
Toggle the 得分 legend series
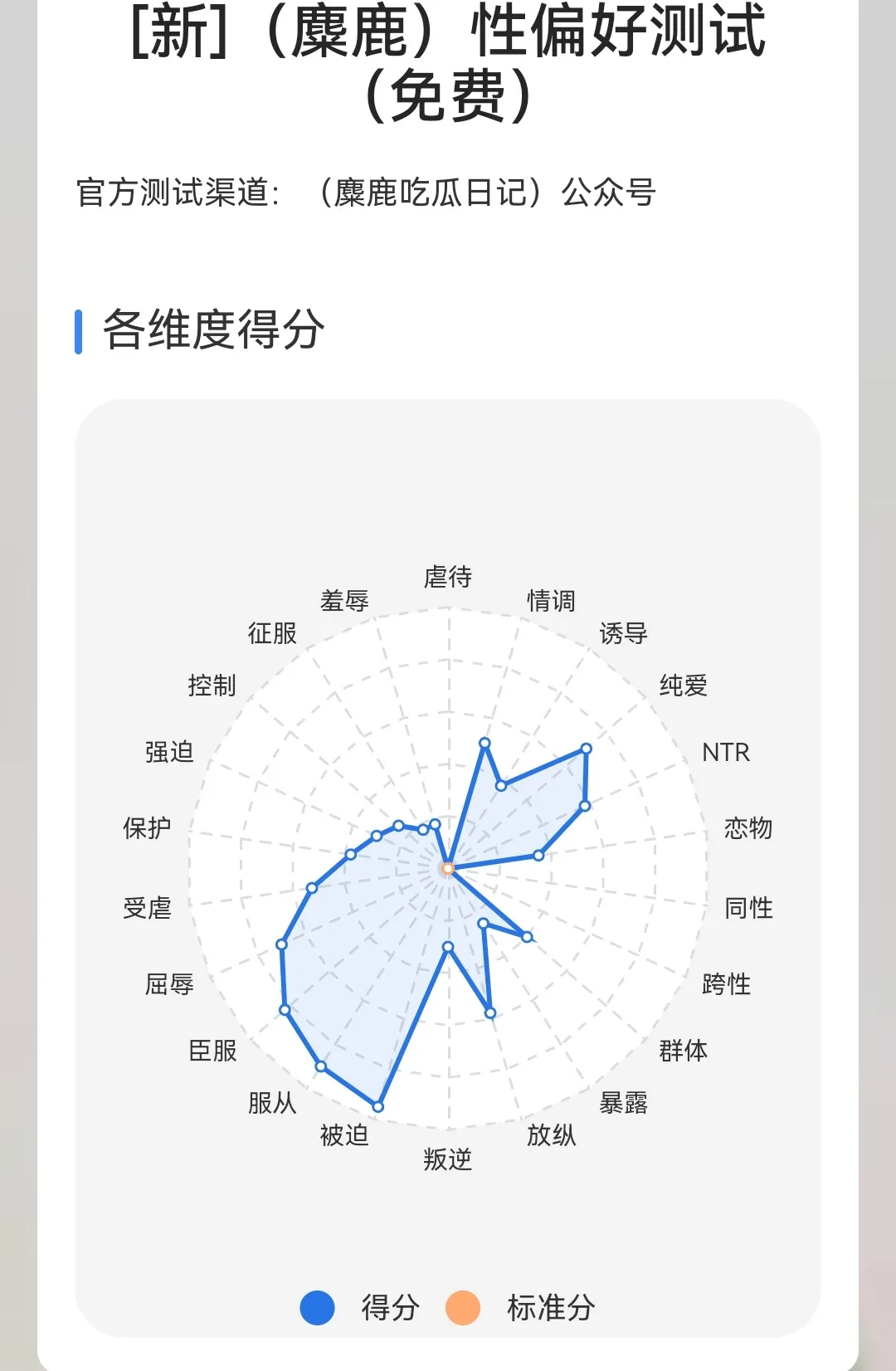click(360, 1308)
